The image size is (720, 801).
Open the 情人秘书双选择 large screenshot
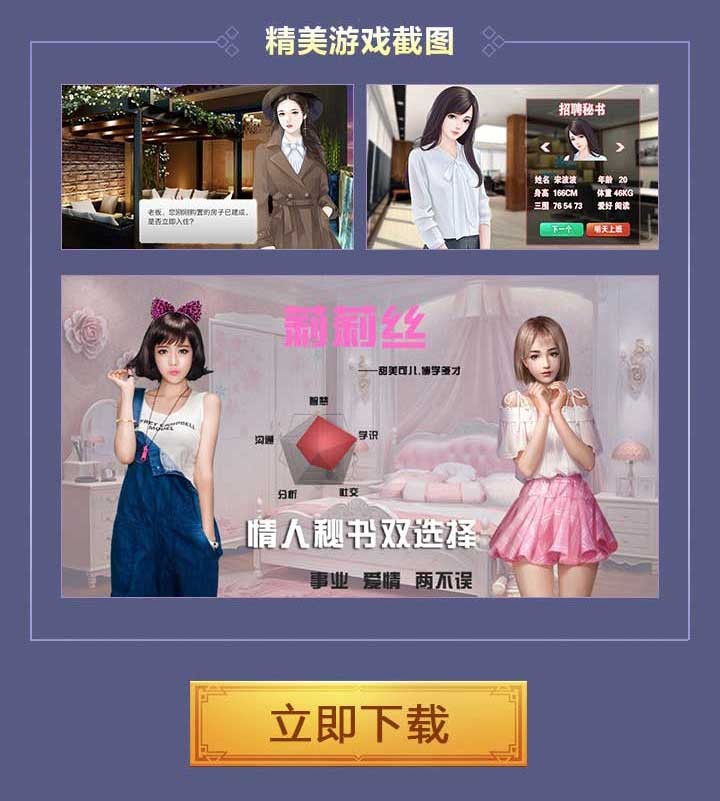[360, 436]
